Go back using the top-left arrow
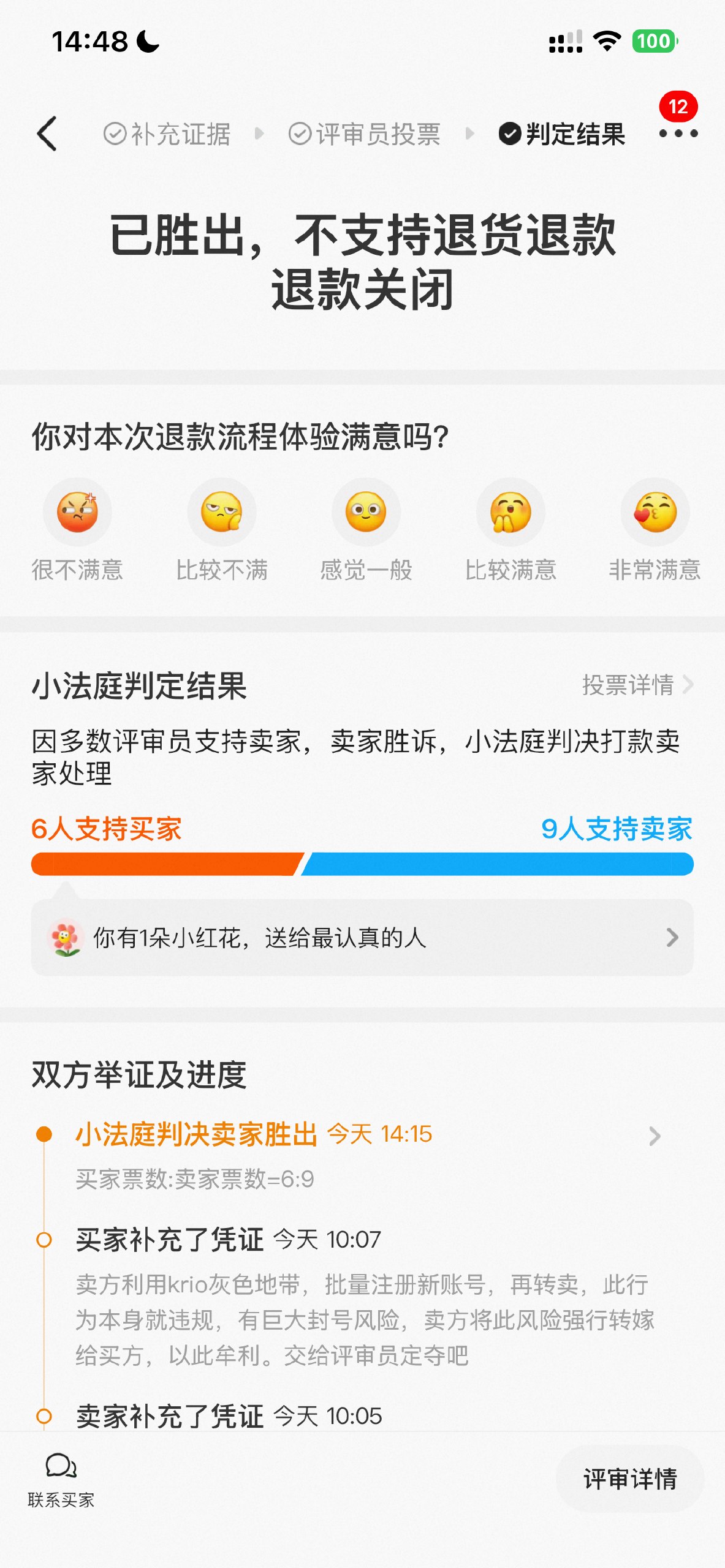Screen dimensions: 725x1568 pyautogui.click(x=47, y=134)
